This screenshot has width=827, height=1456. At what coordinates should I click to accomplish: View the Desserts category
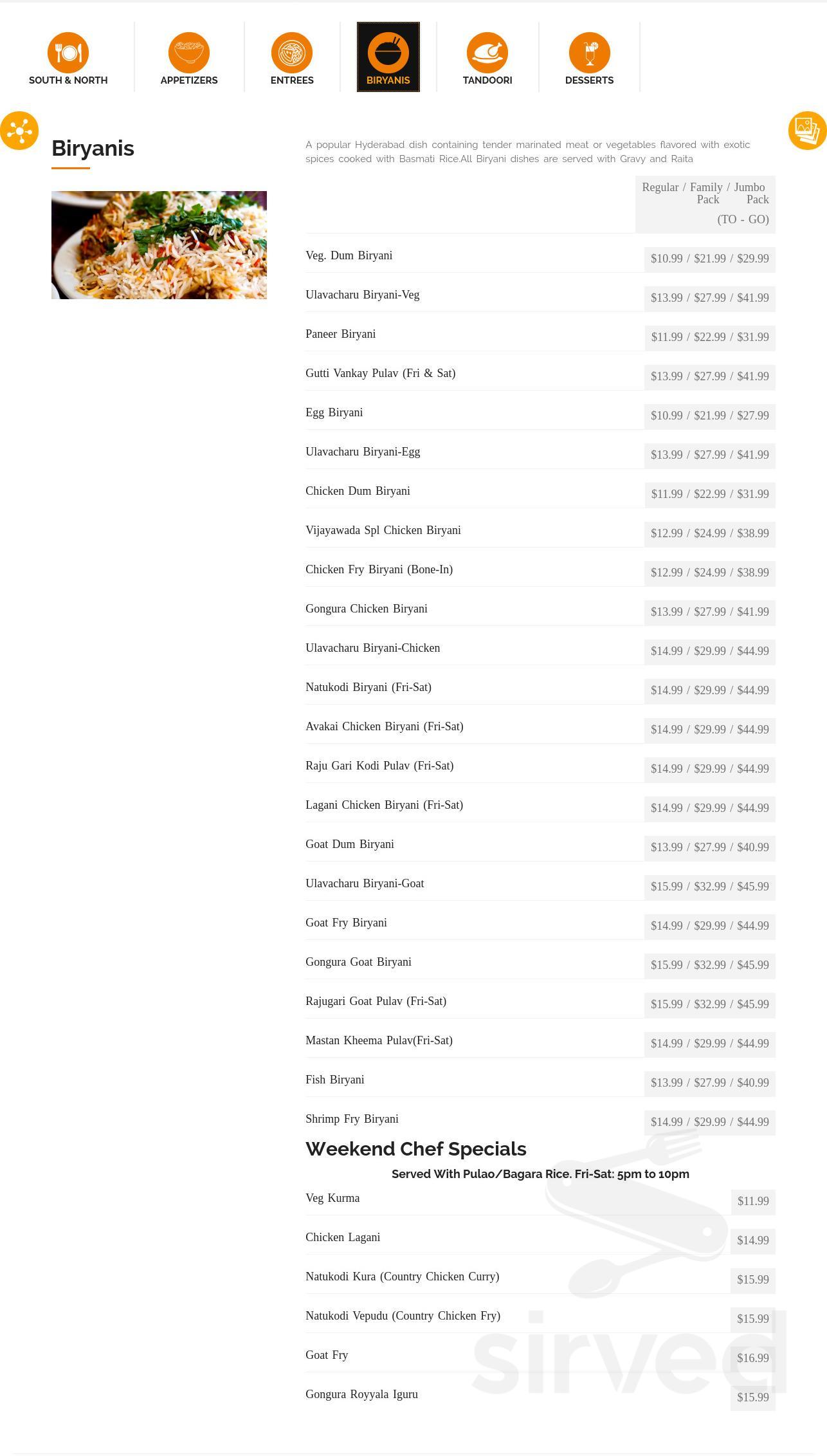589,58
